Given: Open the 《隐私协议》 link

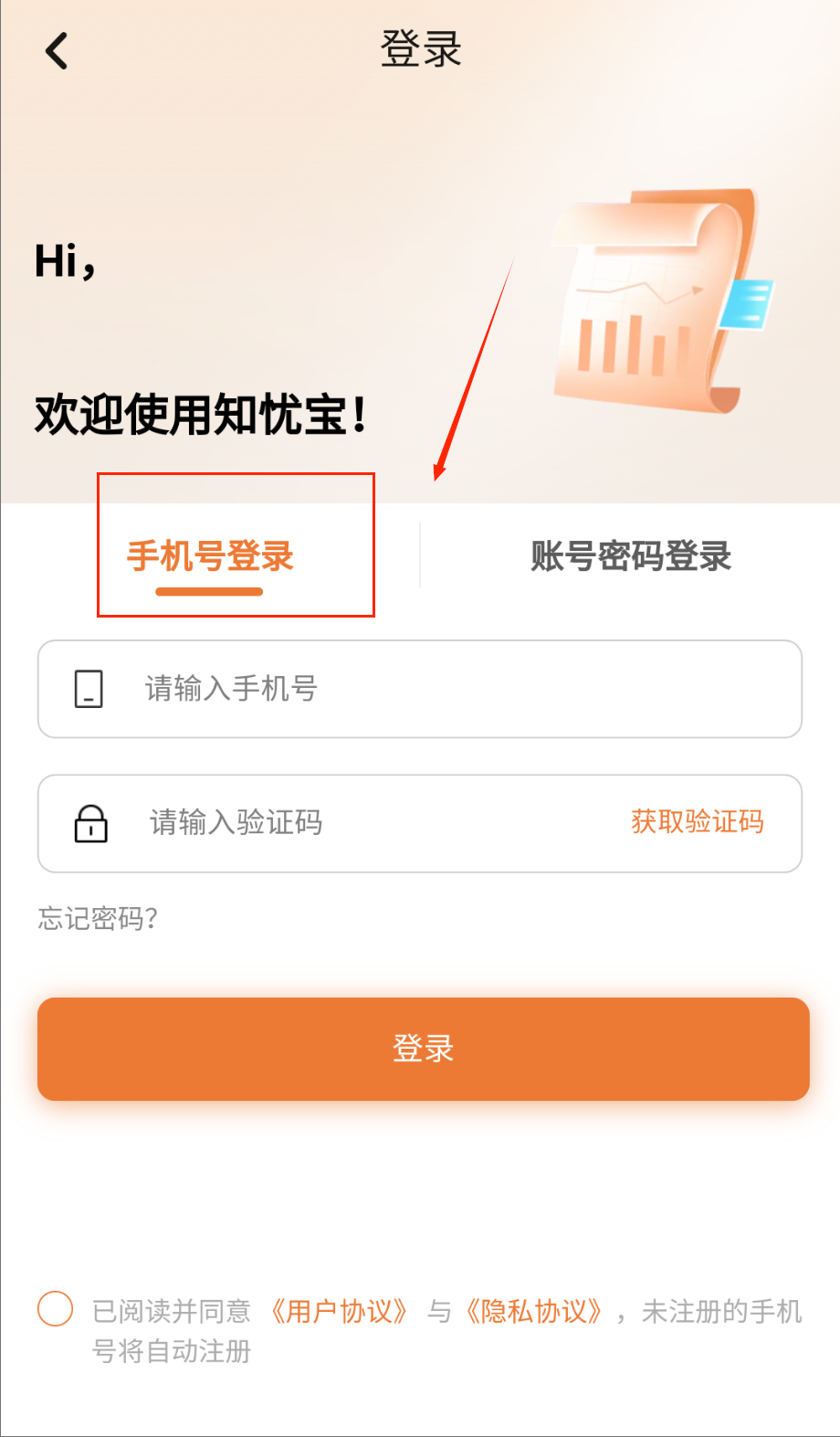Looking at the screenshot, I should 534,1312.
